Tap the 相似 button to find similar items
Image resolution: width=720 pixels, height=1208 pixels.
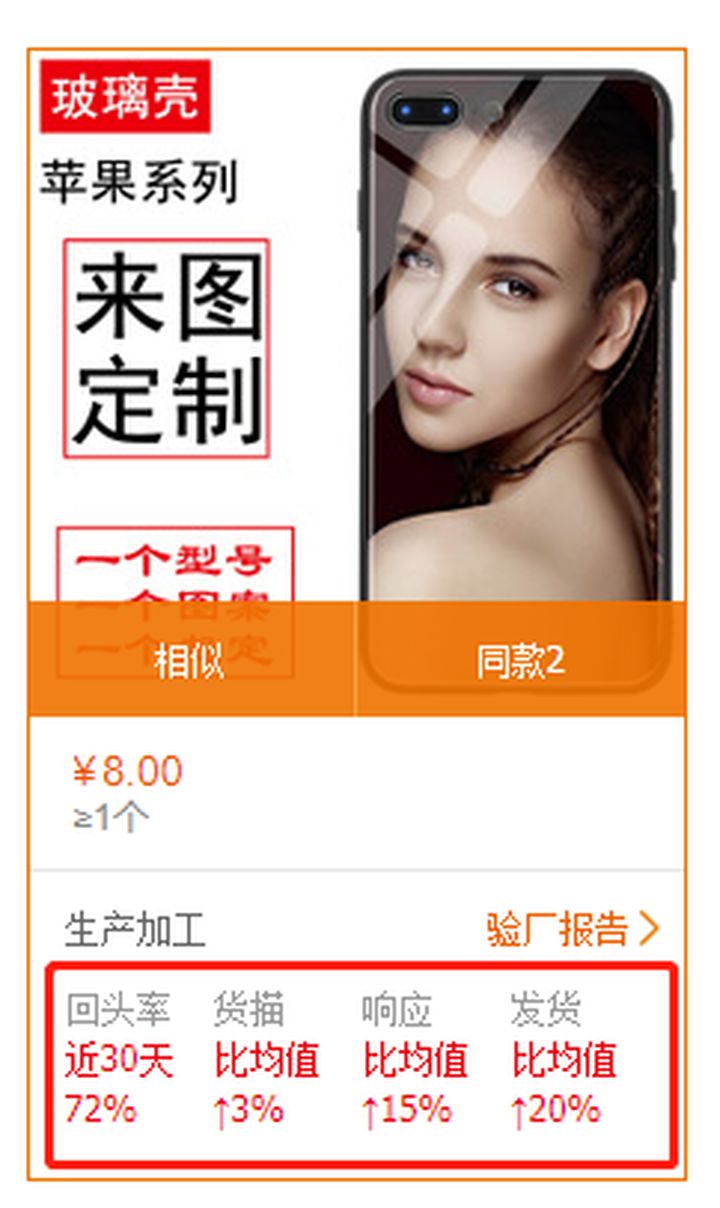pyautogui.click(x=190, y=660)
